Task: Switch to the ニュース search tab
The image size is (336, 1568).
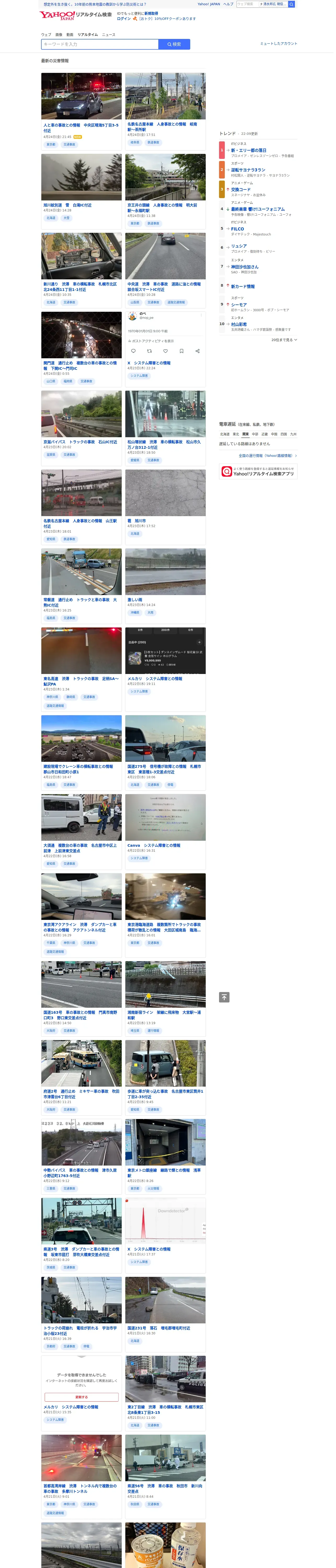Action: pos(109,35)
